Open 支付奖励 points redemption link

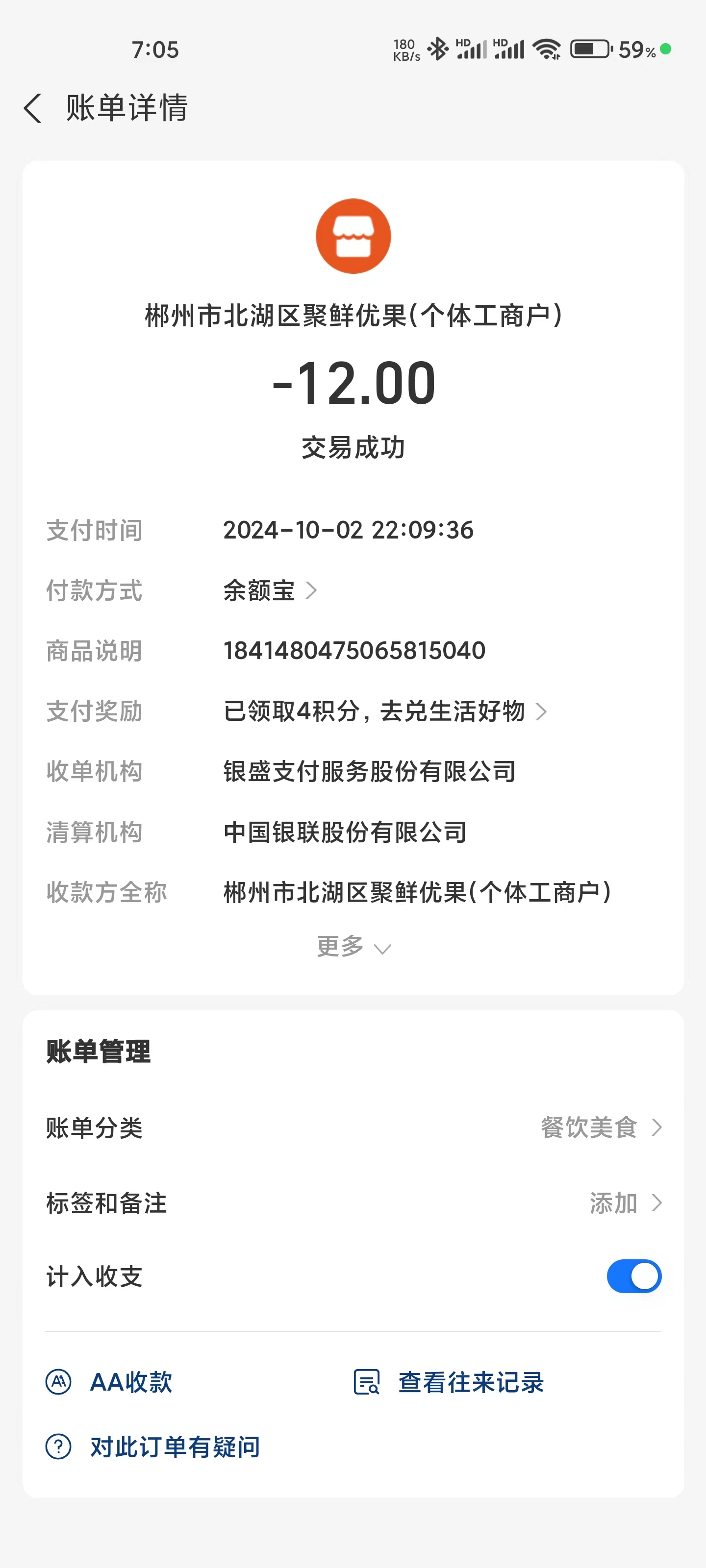point(385,711)
